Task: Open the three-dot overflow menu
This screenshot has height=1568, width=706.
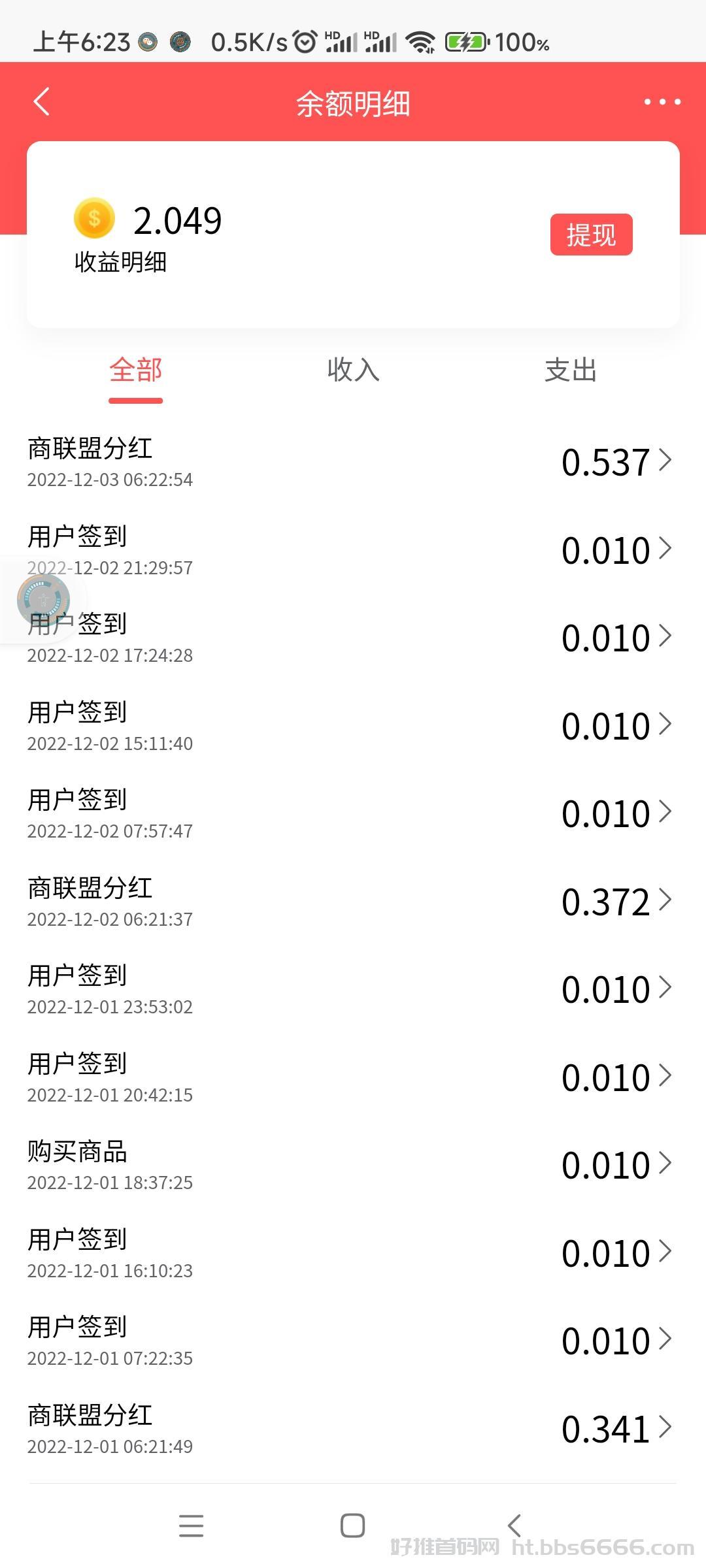Action: [x=662, y=102]
